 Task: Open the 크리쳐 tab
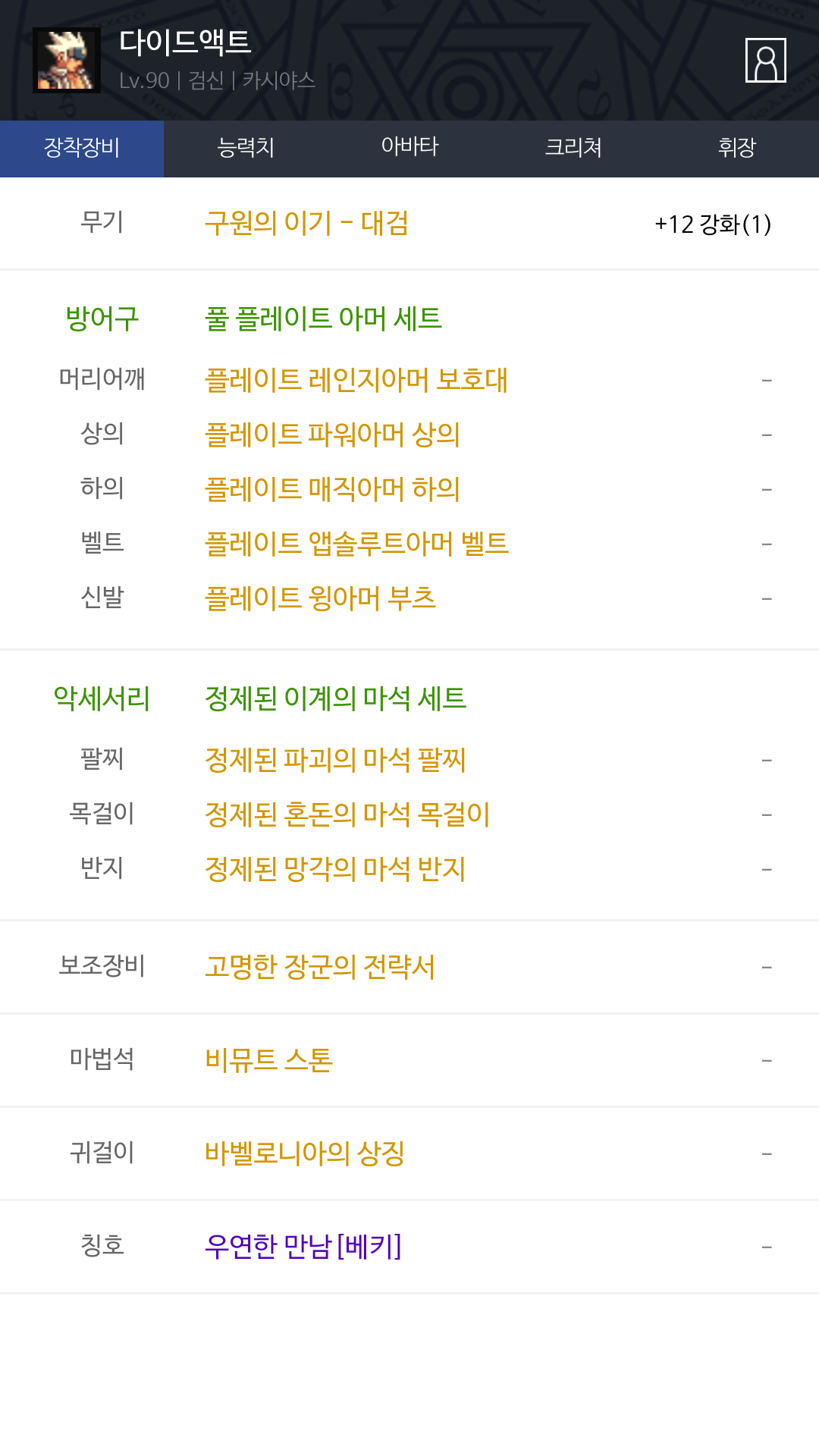573,149
